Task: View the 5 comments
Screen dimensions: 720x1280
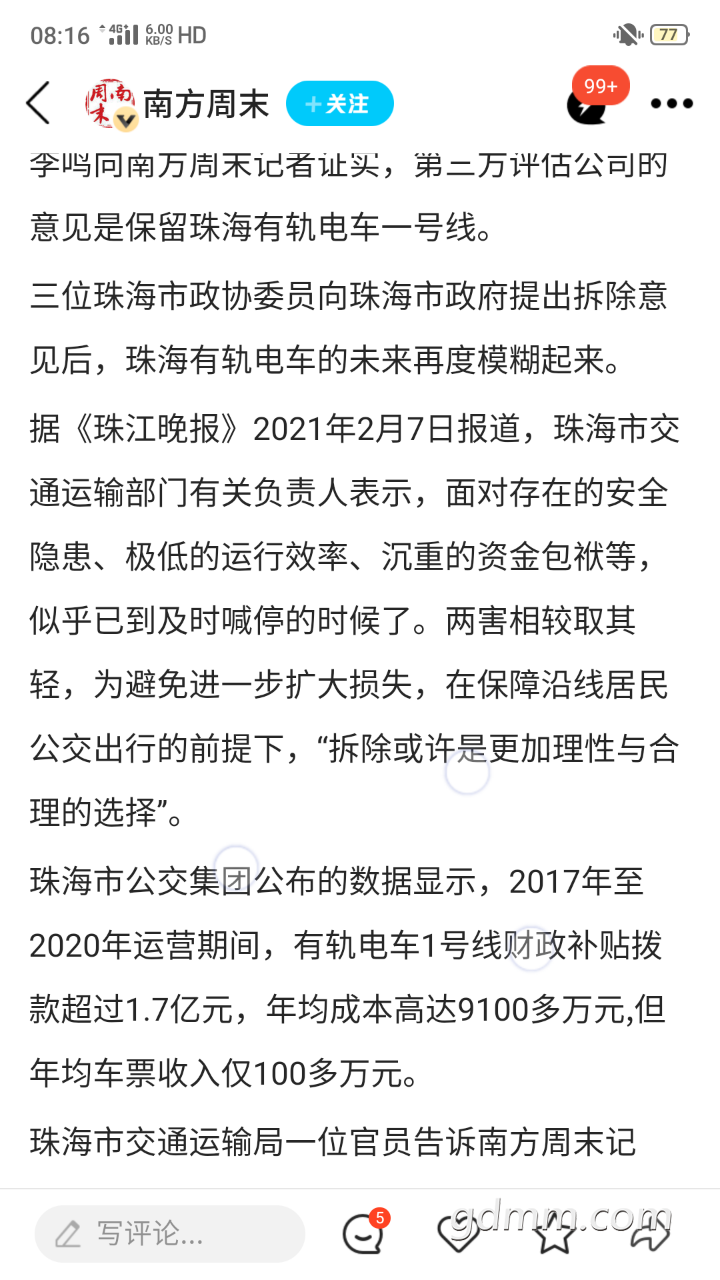Action: 364,1233
